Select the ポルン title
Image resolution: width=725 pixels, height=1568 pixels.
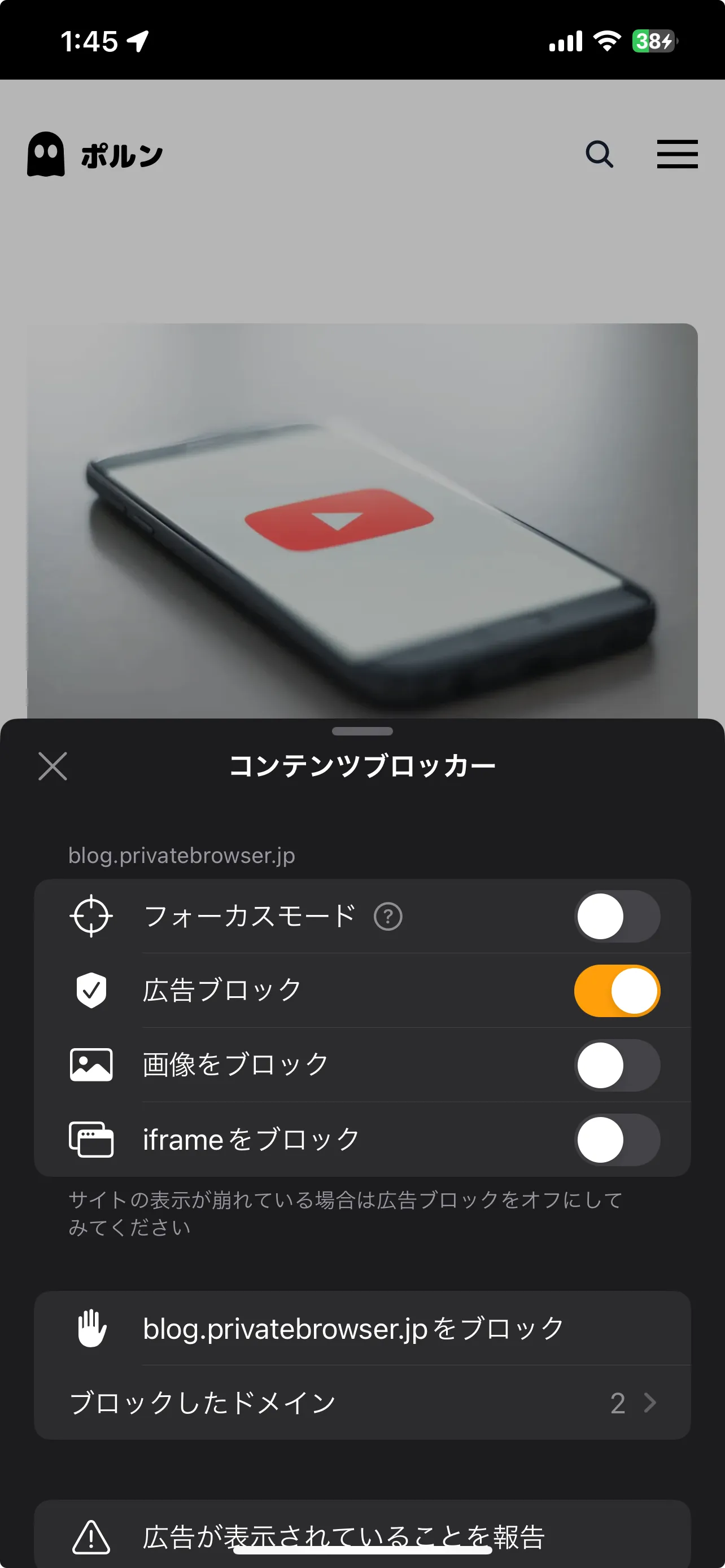click(119, 154)
